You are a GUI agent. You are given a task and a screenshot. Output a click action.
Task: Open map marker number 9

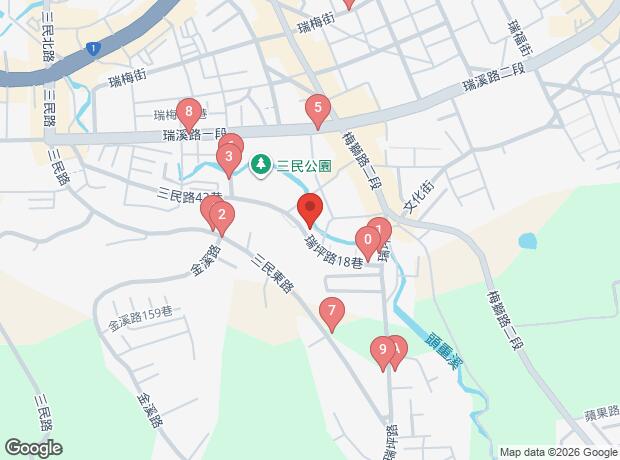[x=381, y=351]
